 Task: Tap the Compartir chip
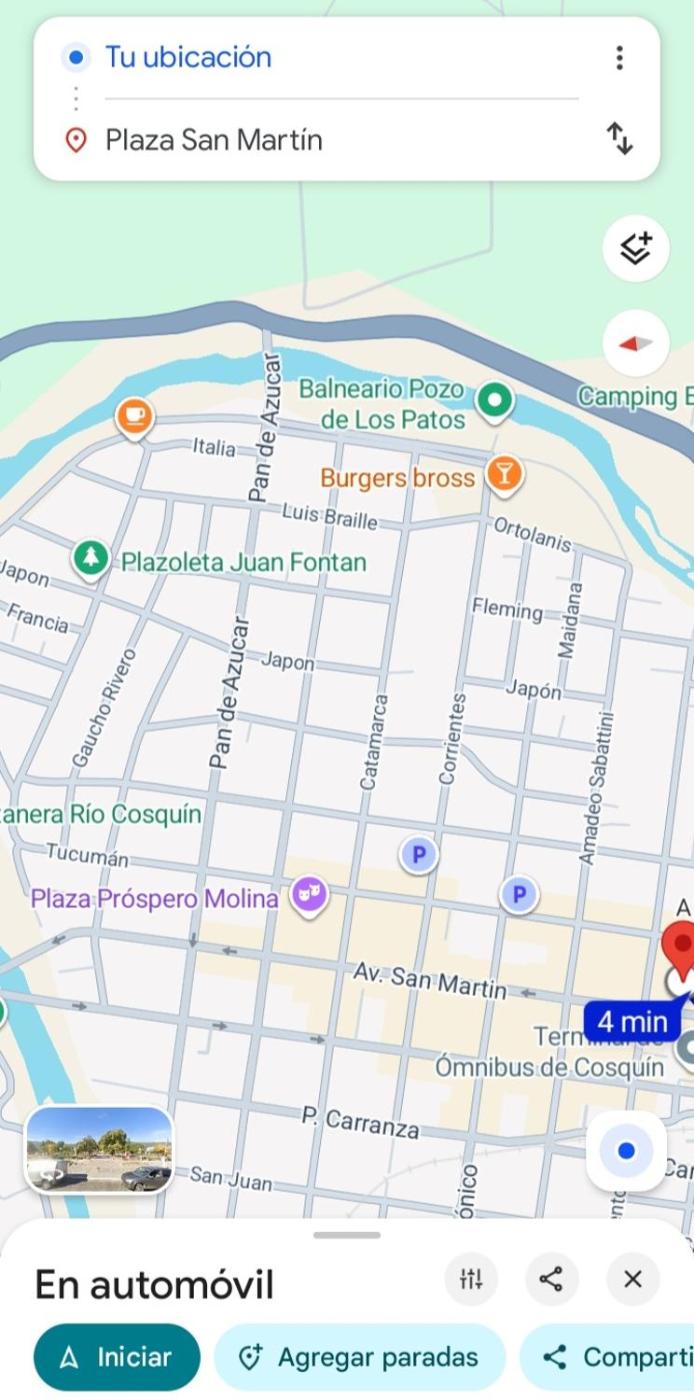pyautogui.click(x=610, y=1357)
